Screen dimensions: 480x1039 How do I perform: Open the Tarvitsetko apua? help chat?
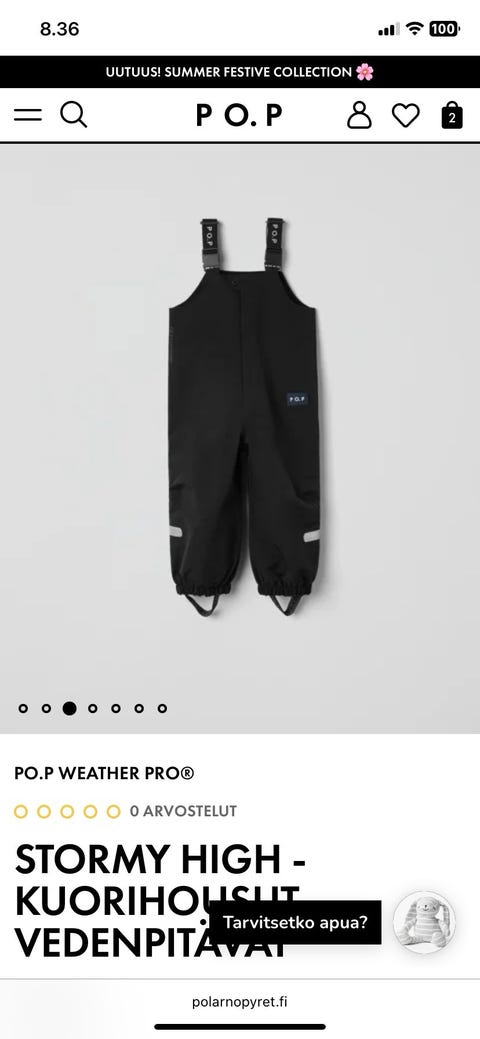coord(295,922)
